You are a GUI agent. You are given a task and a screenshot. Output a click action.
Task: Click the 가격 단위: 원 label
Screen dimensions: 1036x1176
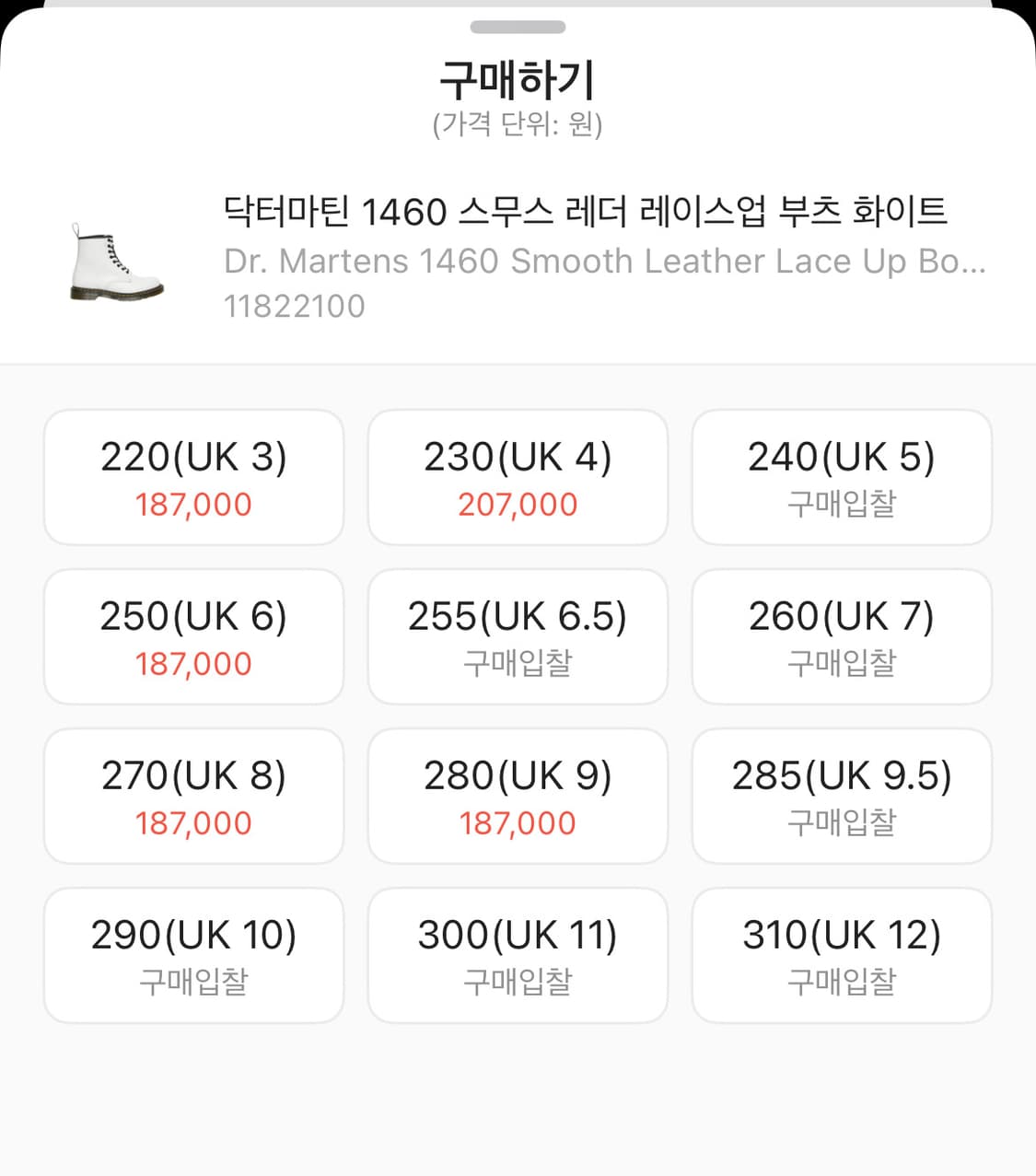click(x=518, y=126)
